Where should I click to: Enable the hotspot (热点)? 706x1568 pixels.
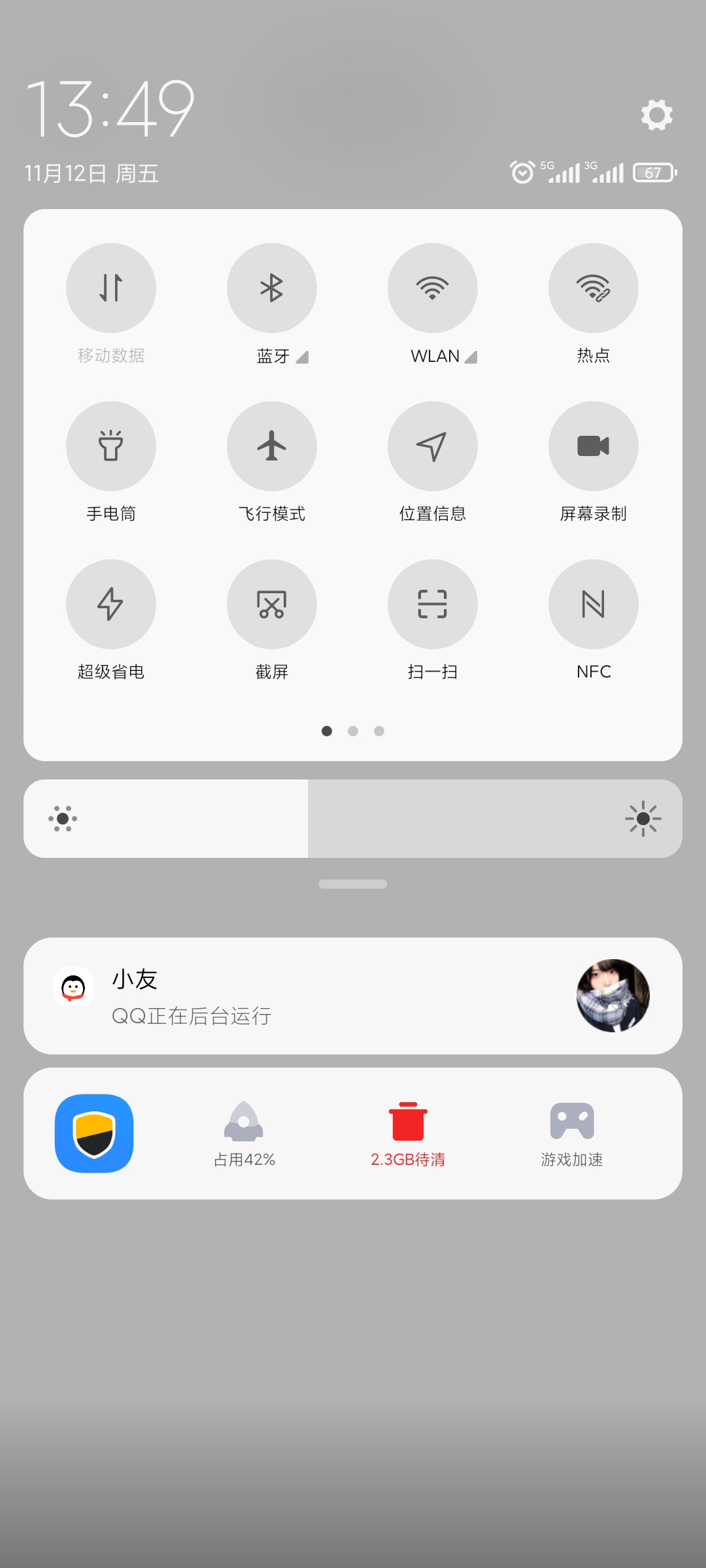(x=594, y=288)
